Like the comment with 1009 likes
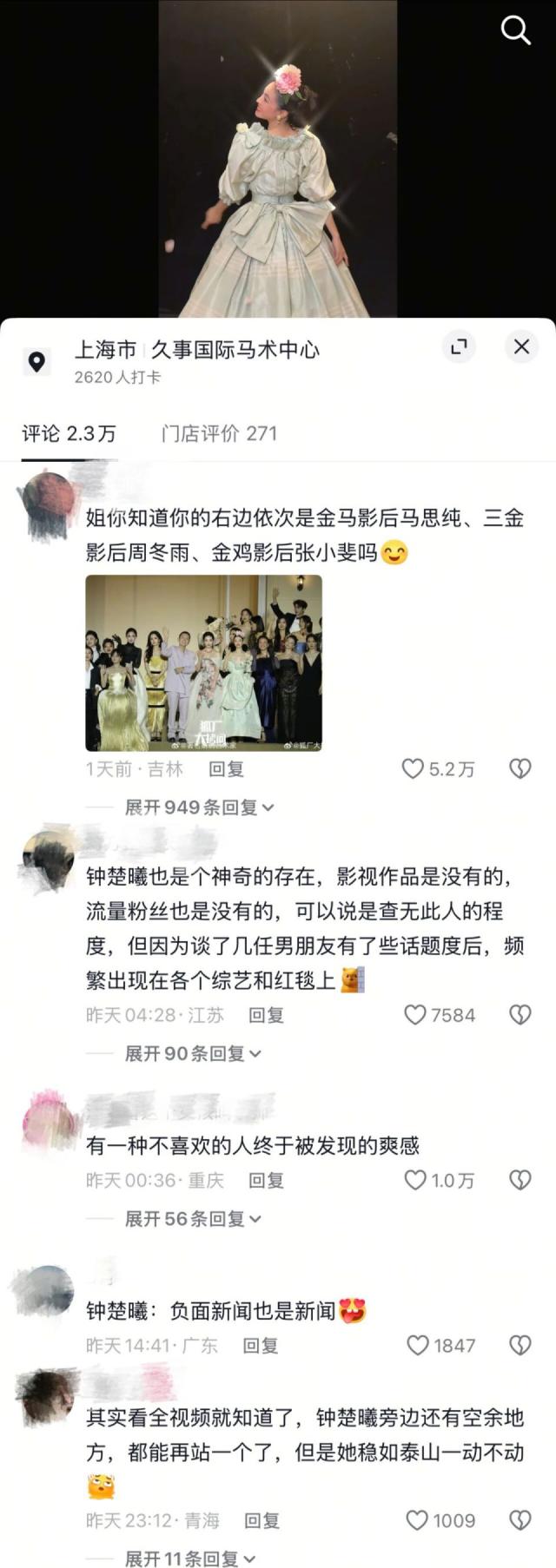This screenshot has width=556, height=1568. 417,1520
